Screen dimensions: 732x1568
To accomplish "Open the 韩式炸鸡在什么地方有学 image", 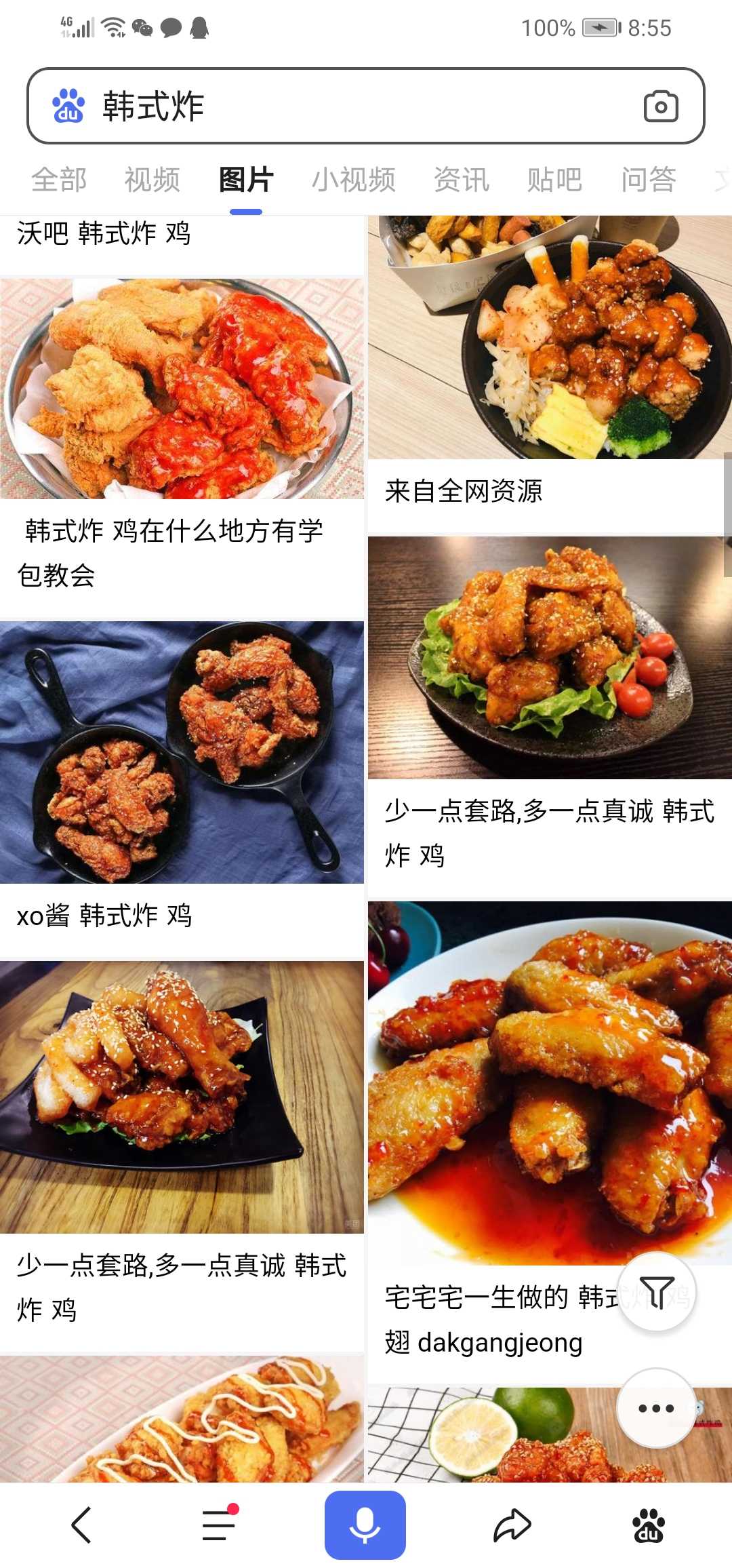I will pos(182,389).
